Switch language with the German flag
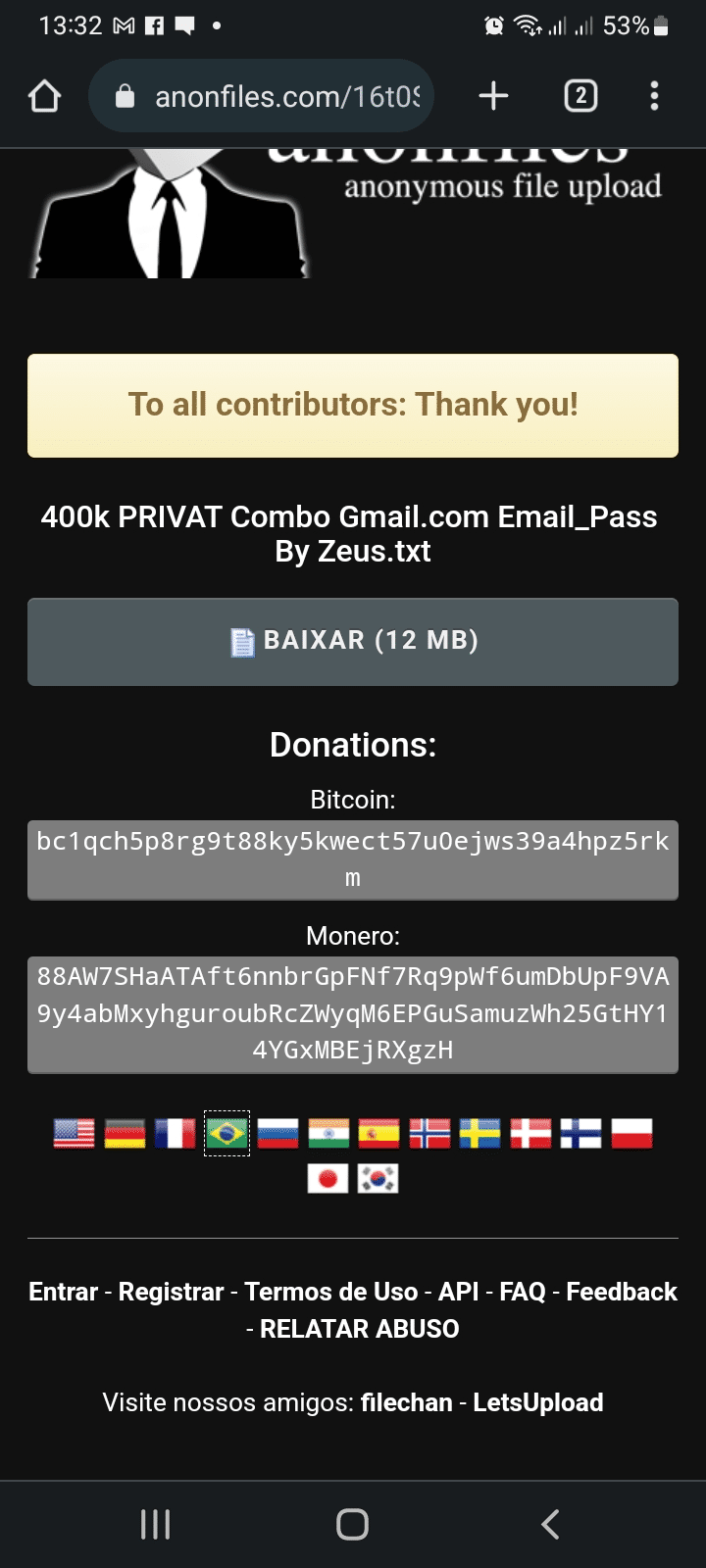The image size is (706, 1568). pos(125,1134)
